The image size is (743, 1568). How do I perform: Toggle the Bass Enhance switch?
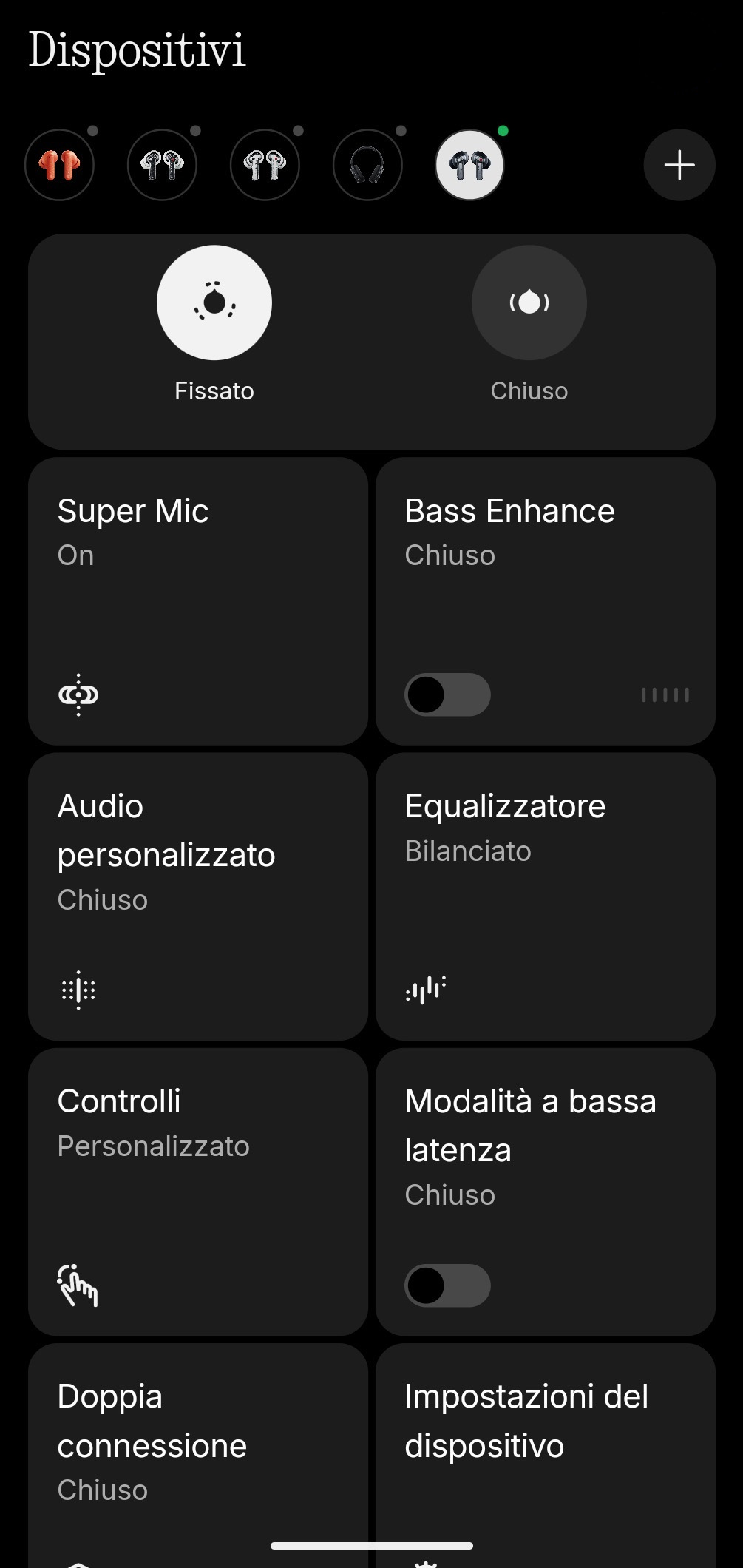[447, 695]
